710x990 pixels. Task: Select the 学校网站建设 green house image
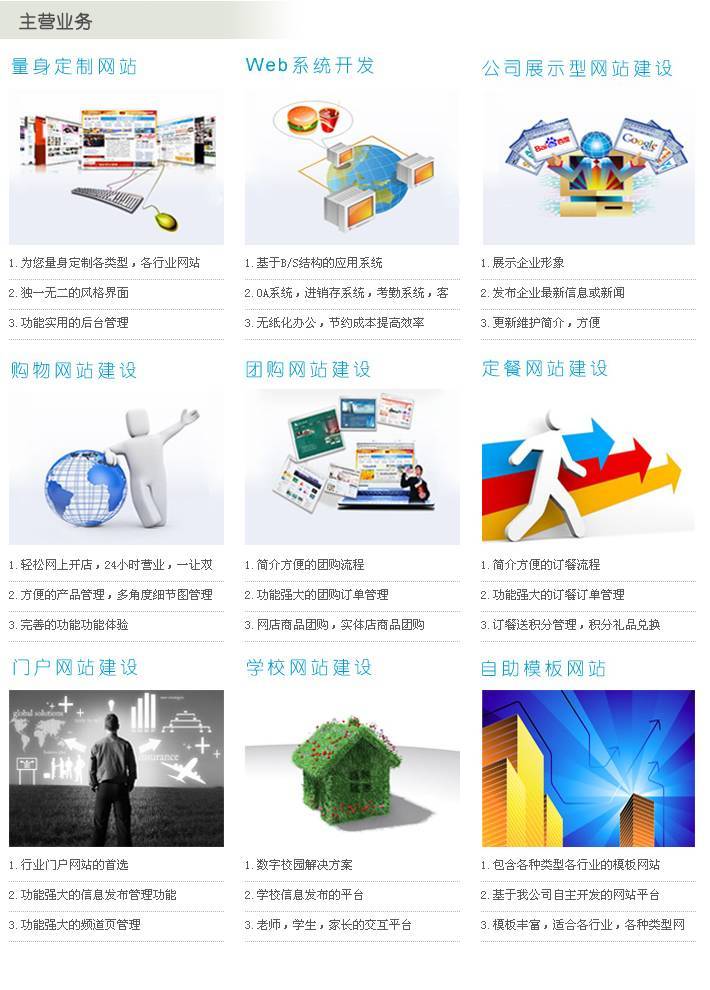(x=352, y=768)
